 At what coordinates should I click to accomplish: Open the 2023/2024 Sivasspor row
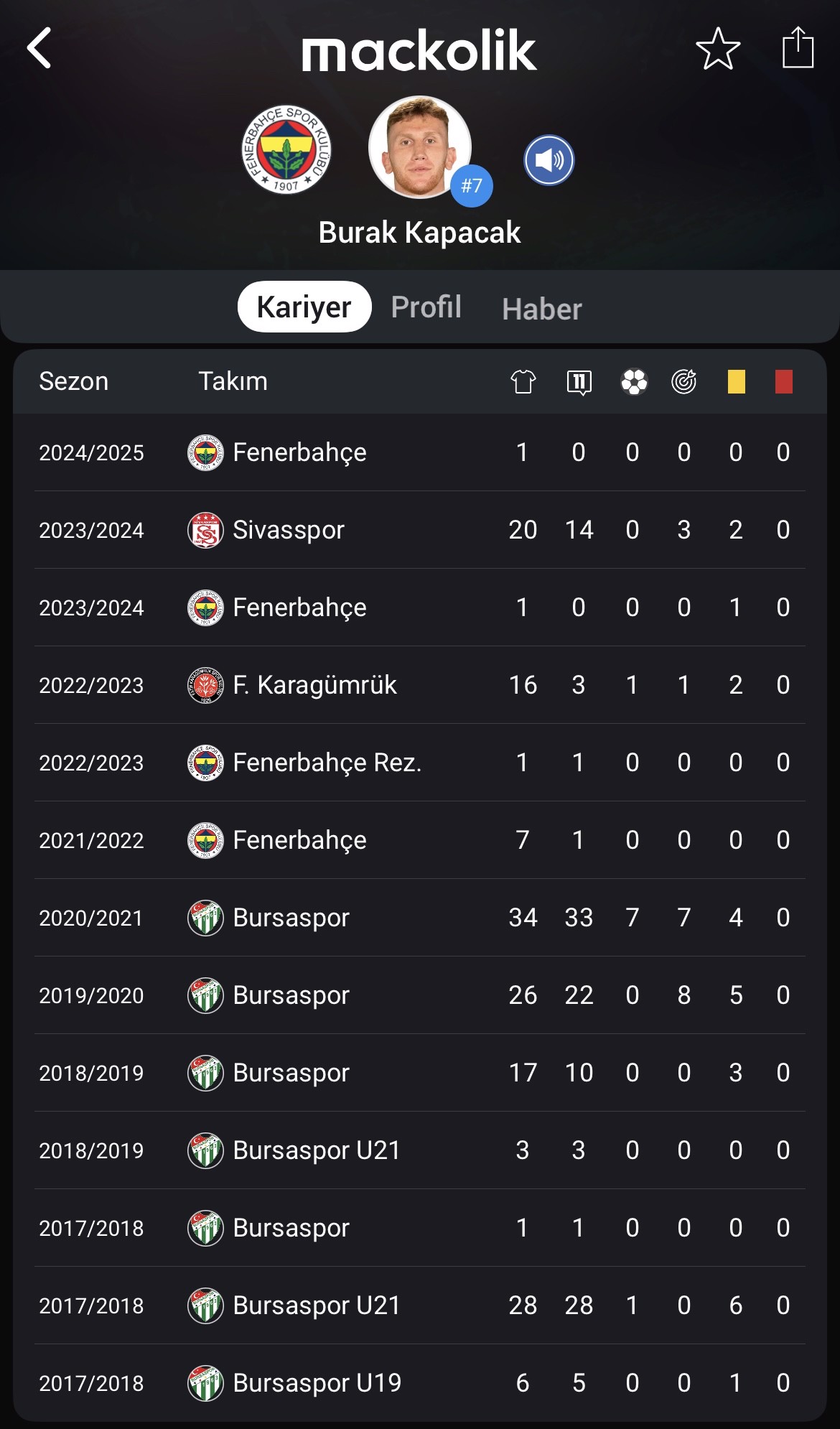(420, 530)
